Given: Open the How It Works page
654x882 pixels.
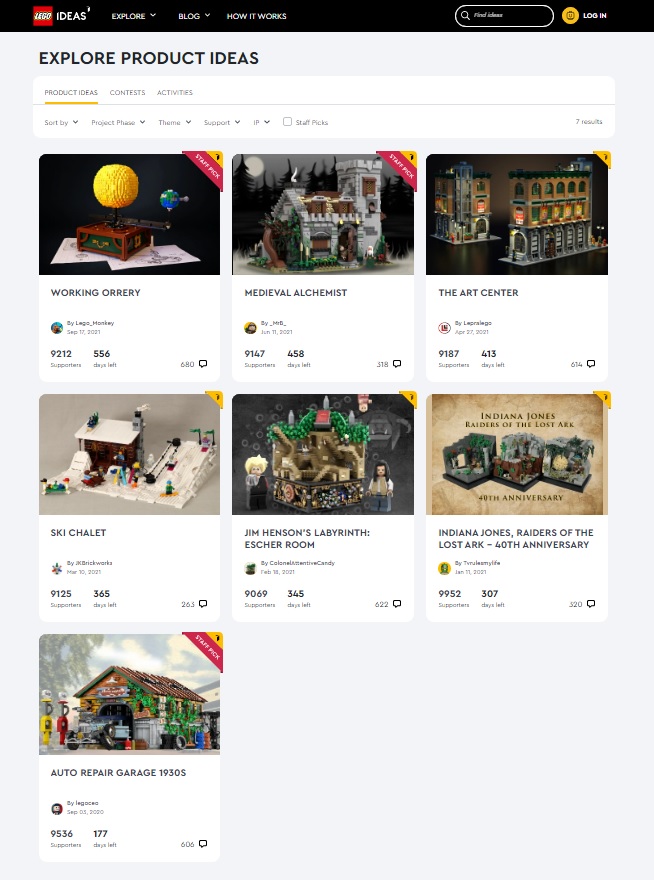Looking at the screenshot, I should pyautogui.click(x=256, y=16).
